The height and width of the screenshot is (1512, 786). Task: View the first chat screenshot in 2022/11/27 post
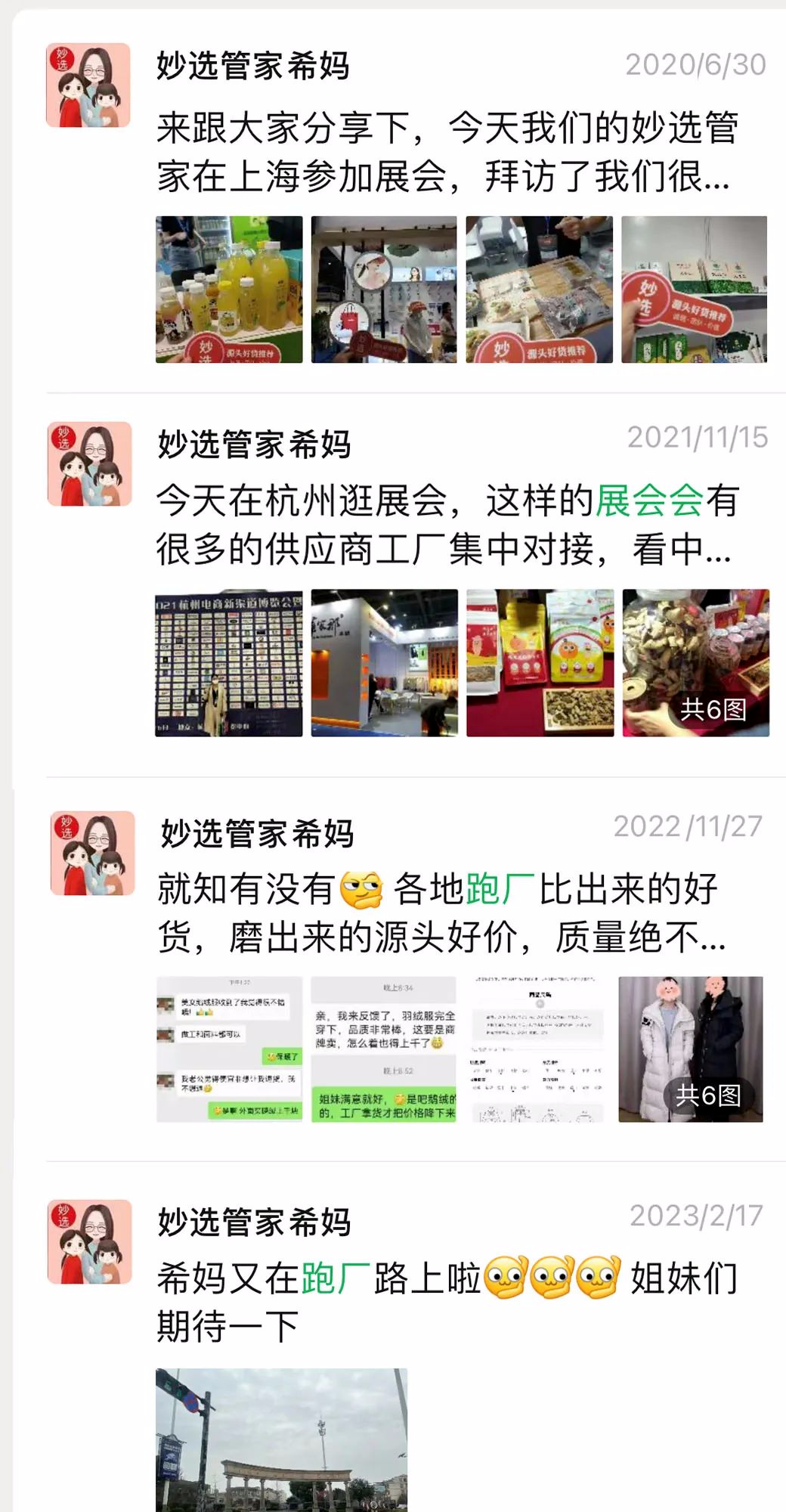(x=229, y=1049)
